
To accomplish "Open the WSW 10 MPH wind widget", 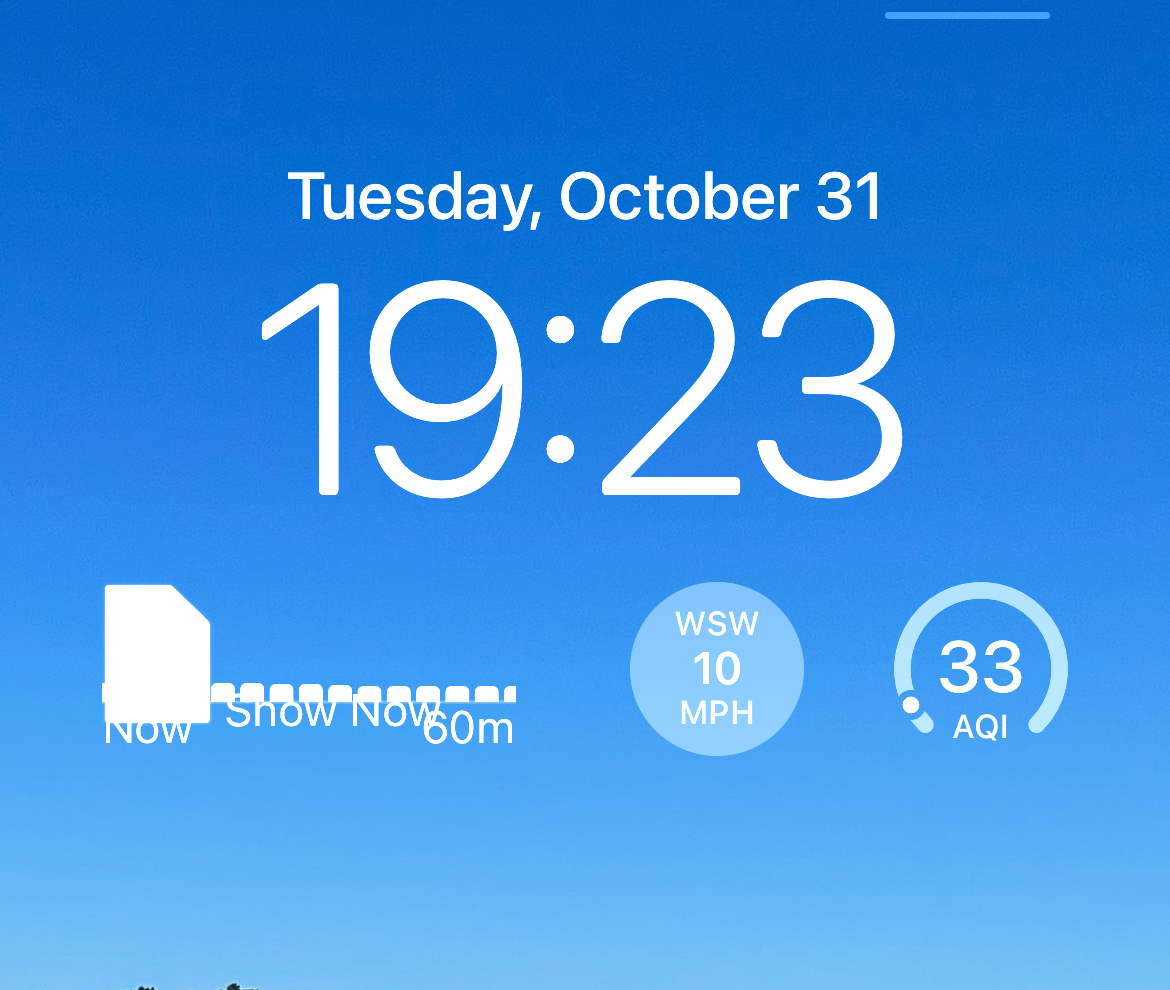I will tap(716, 668).
